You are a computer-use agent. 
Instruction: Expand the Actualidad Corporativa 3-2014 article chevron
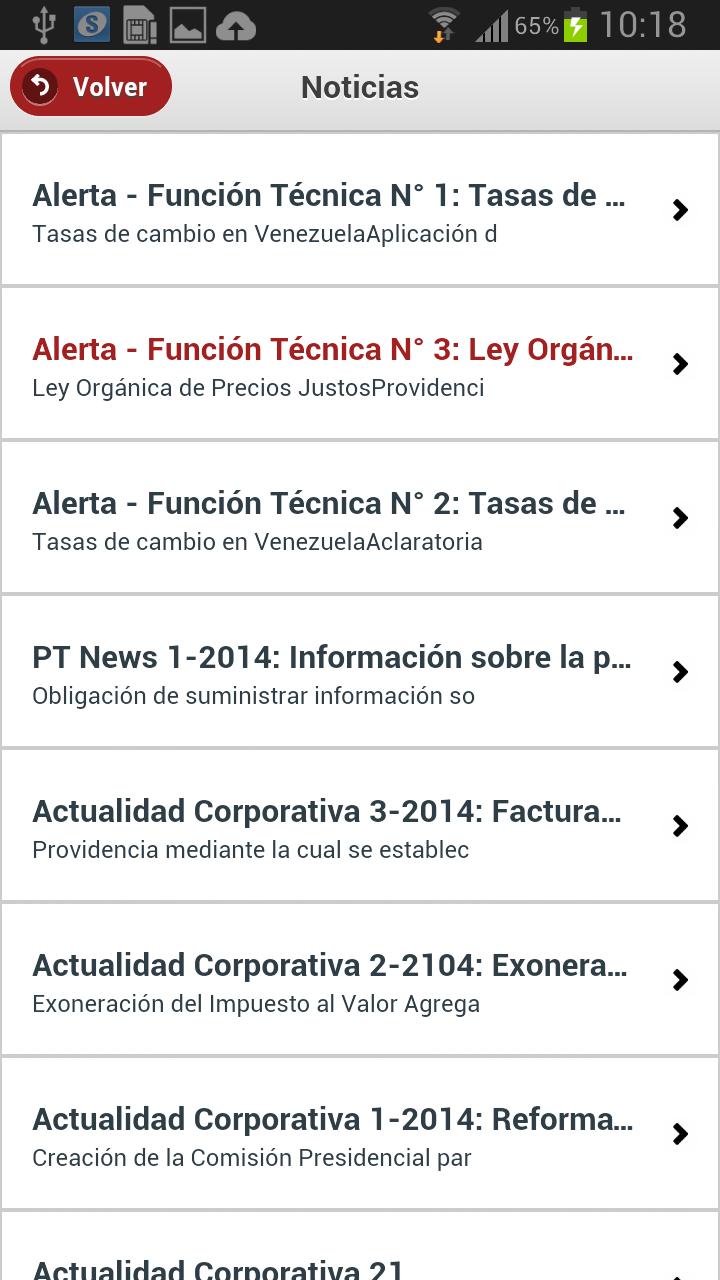[x=680, y=826]
